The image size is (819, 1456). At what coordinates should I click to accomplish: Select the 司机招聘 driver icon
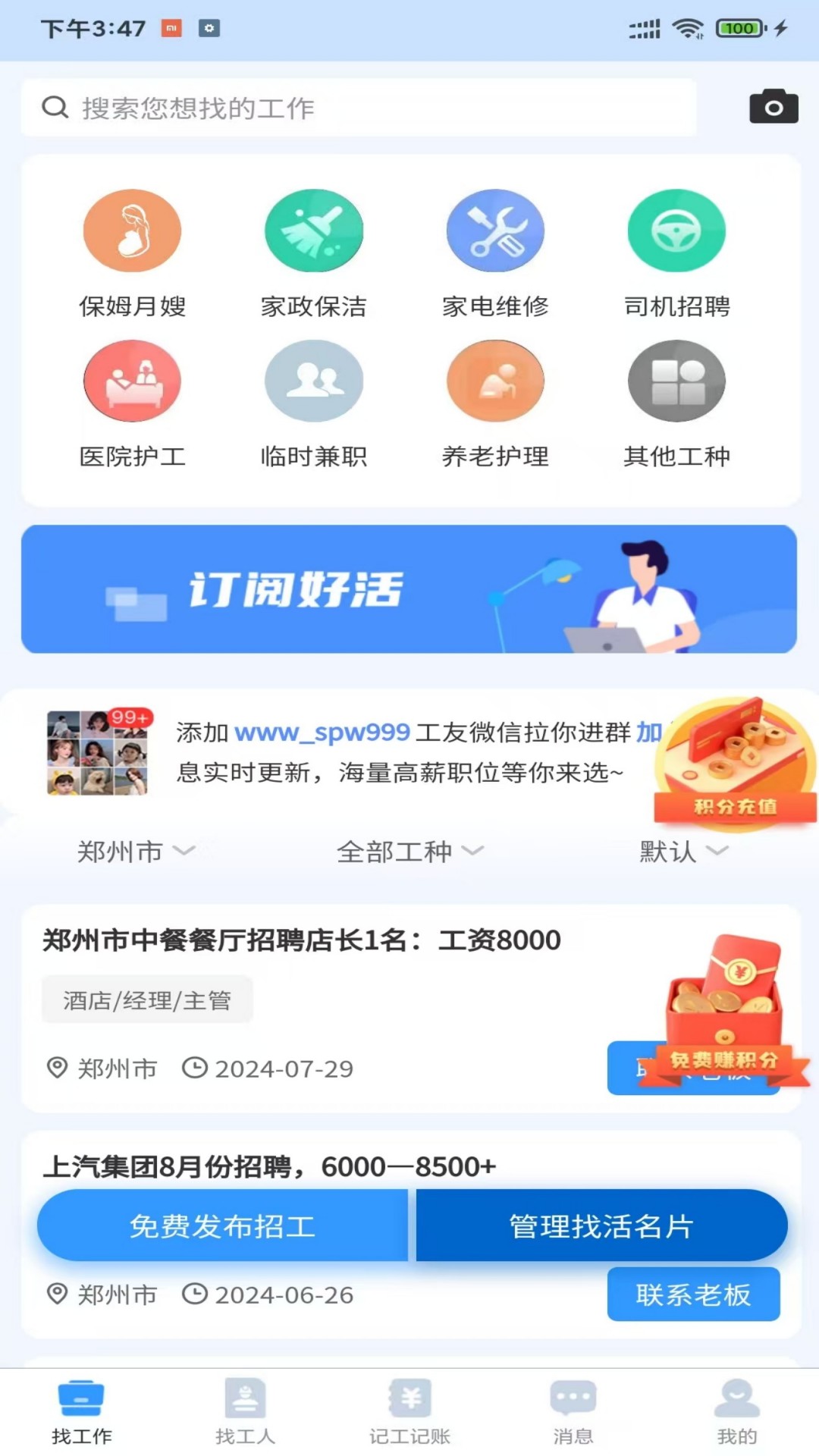coord(677,231)
